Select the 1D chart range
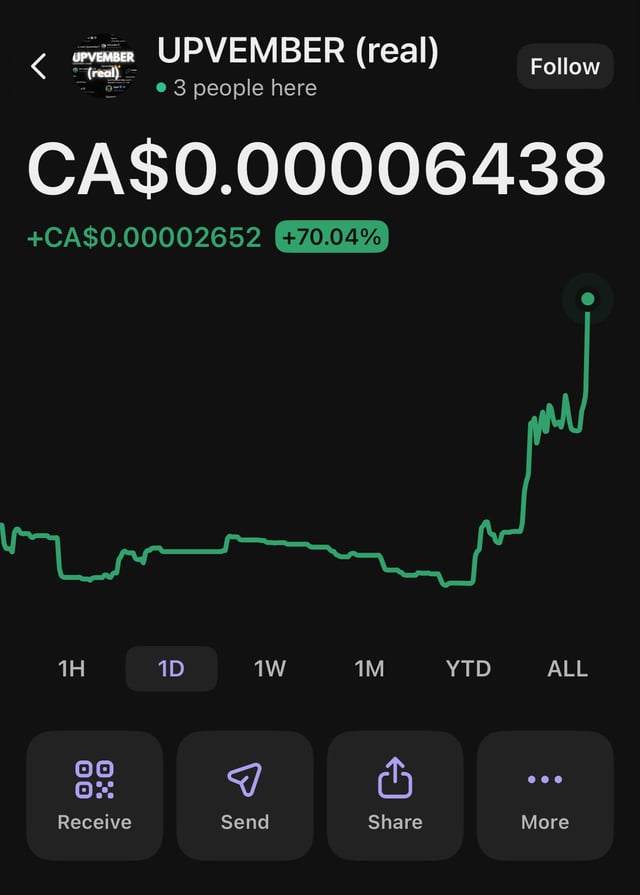This screenshot has height=895, width=640. pos(171,669)
